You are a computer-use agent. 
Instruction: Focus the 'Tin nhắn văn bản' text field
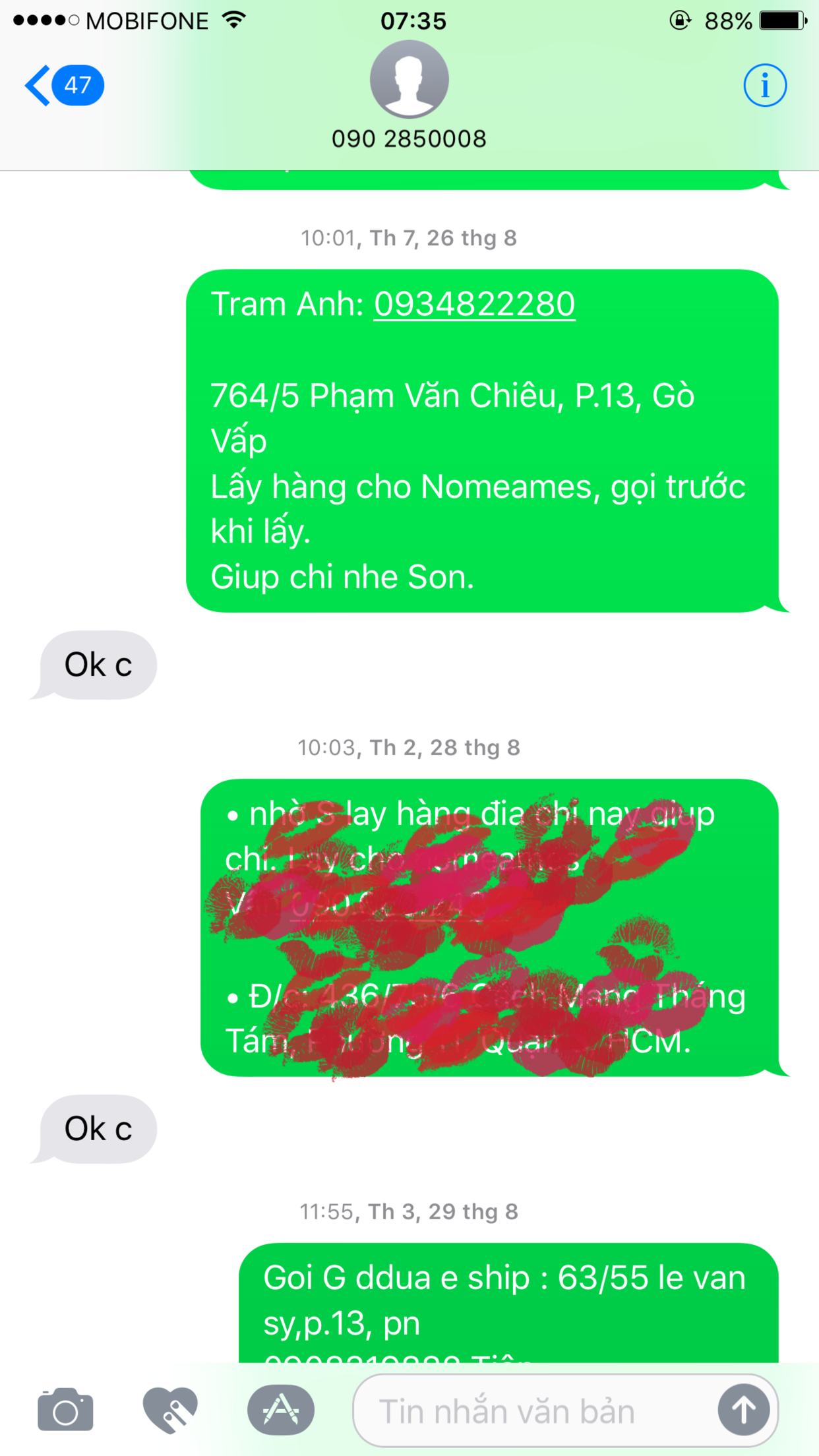534,1411
